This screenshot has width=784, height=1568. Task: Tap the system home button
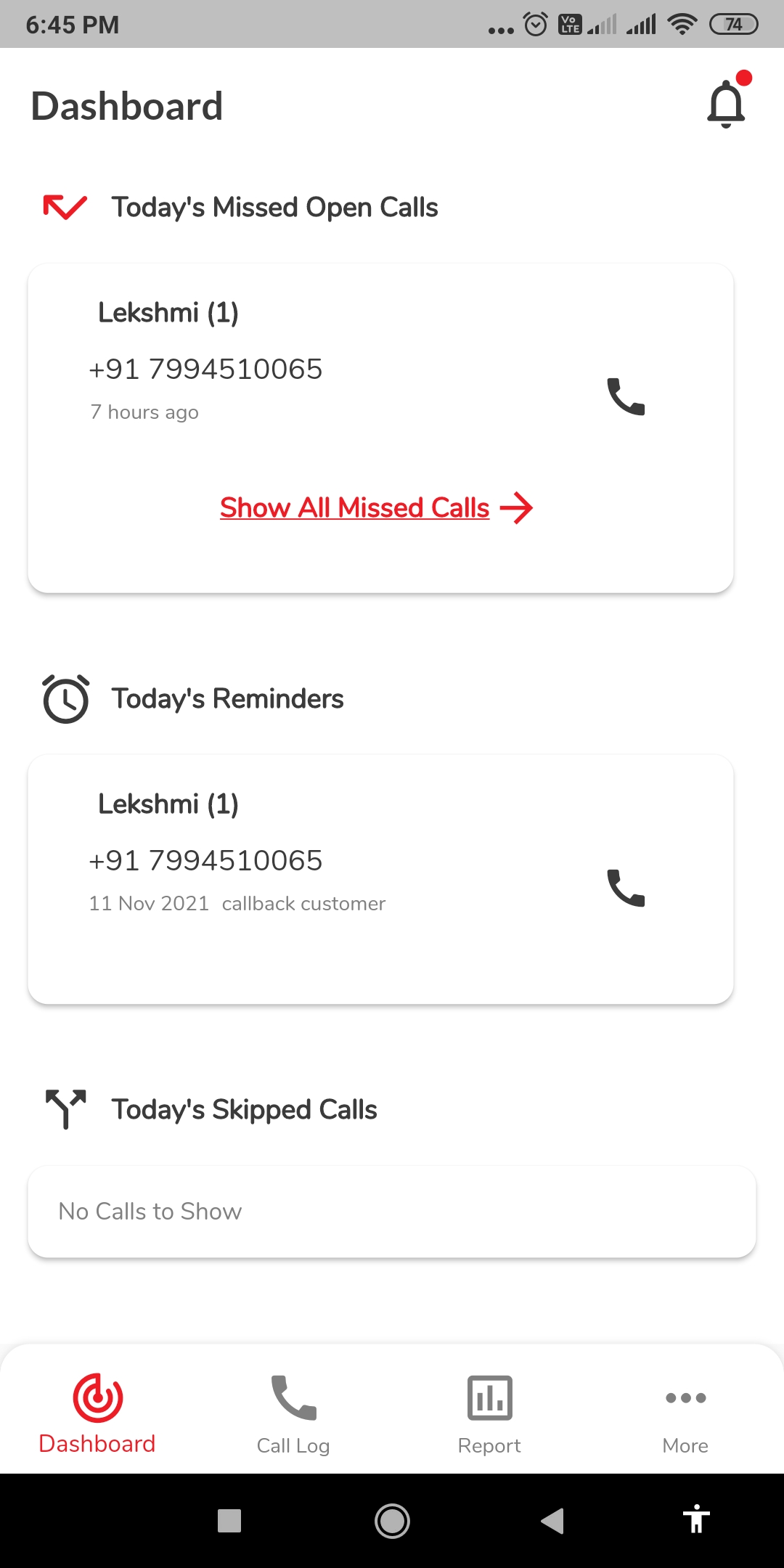[392, 1520]
